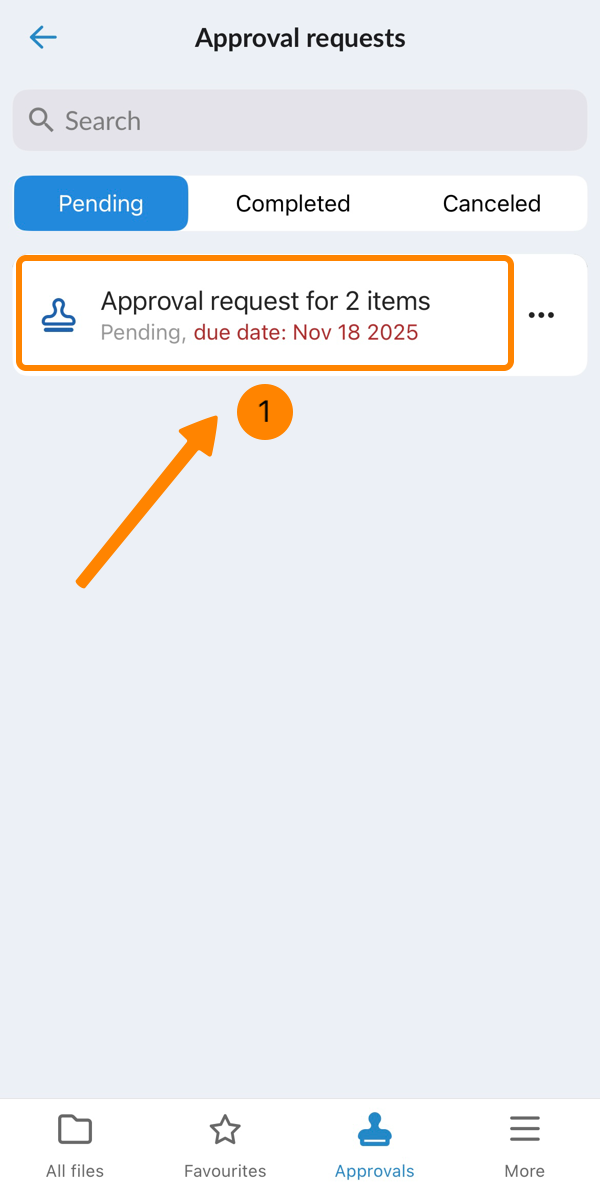This screenshot has width=600, height=1195.
Task: Open the three-dot menu for the approval request
Action: coord(541,315)
